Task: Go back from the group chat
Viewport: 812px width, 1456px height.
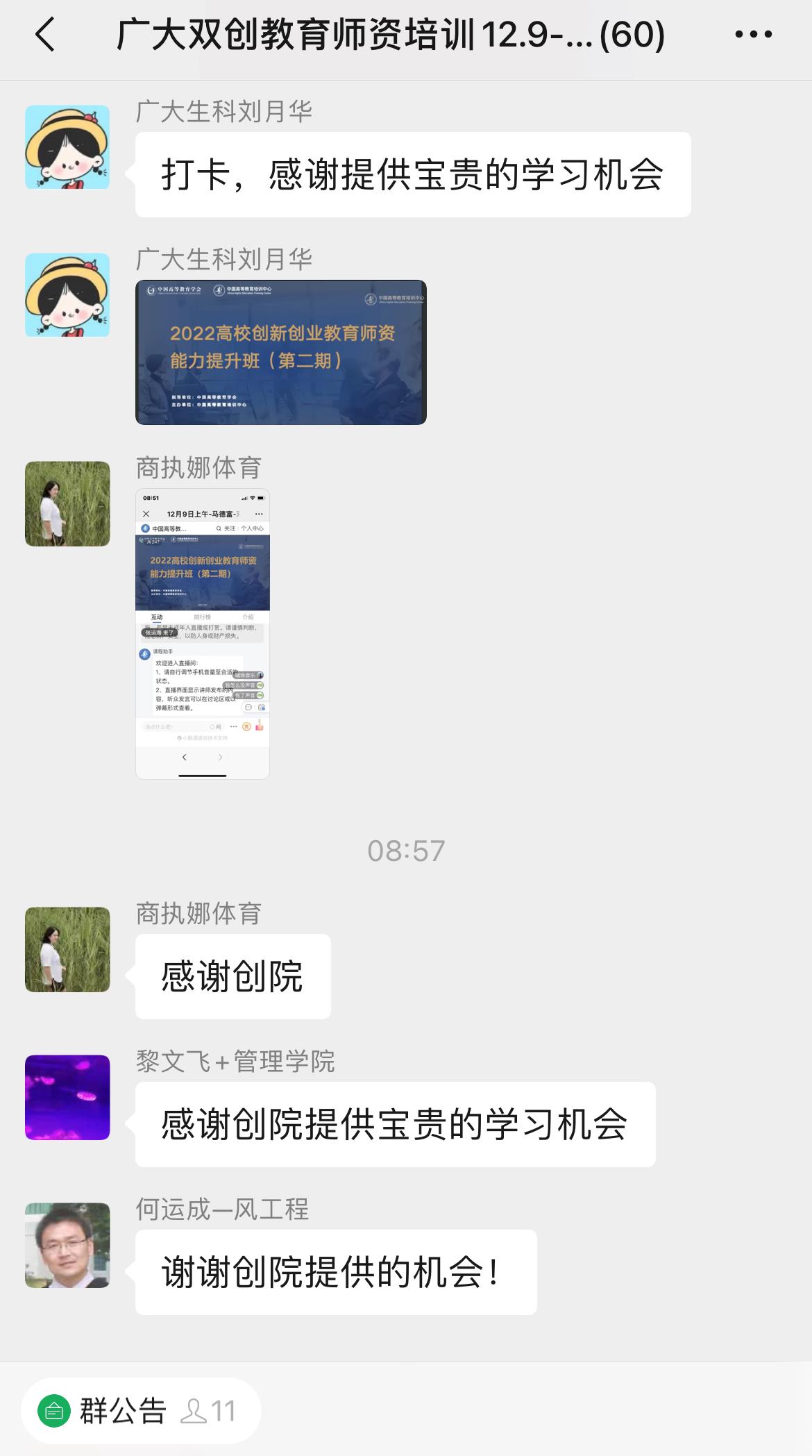Action: (45, 35)
